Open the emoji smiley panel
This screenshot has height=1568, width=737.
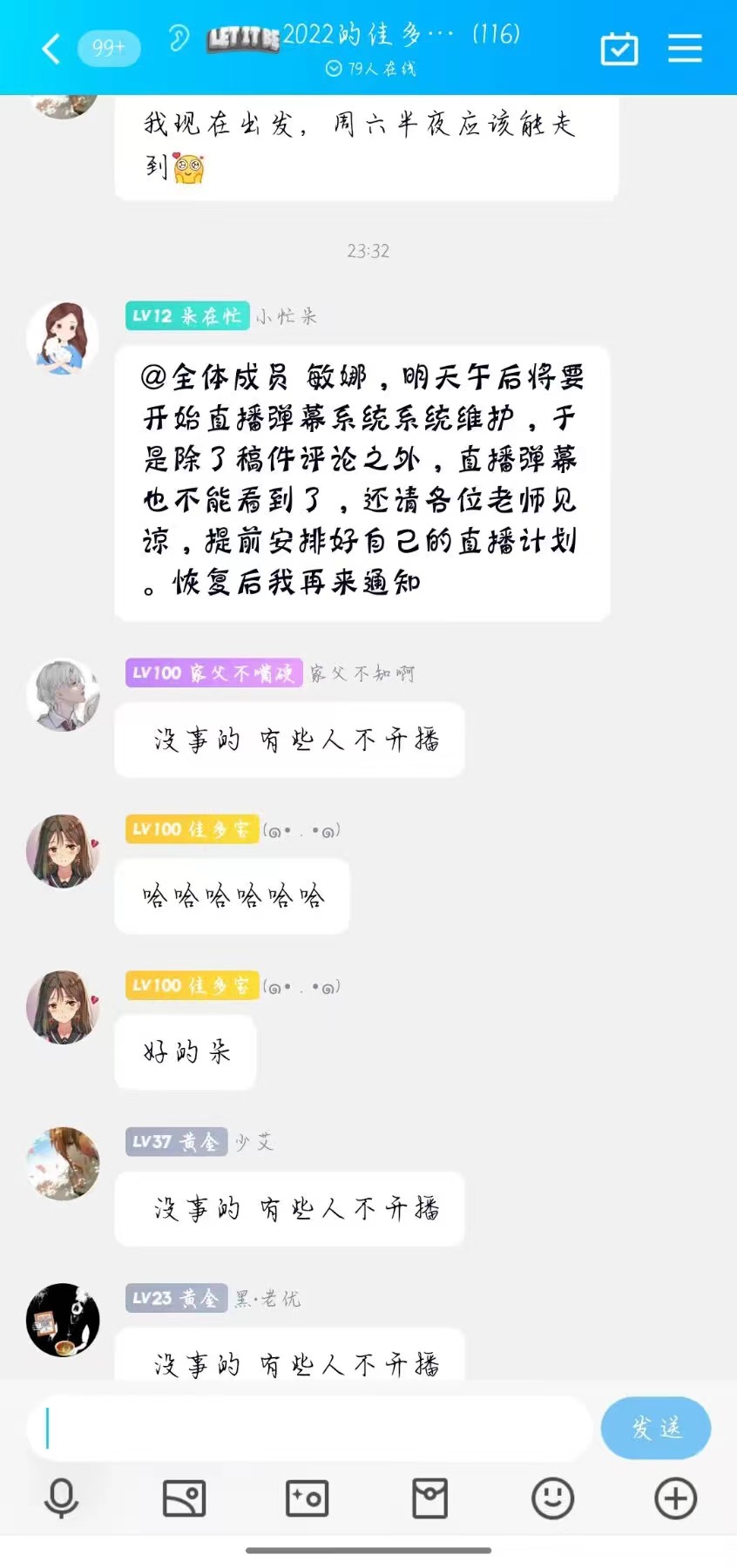[x=552, y=1498]
